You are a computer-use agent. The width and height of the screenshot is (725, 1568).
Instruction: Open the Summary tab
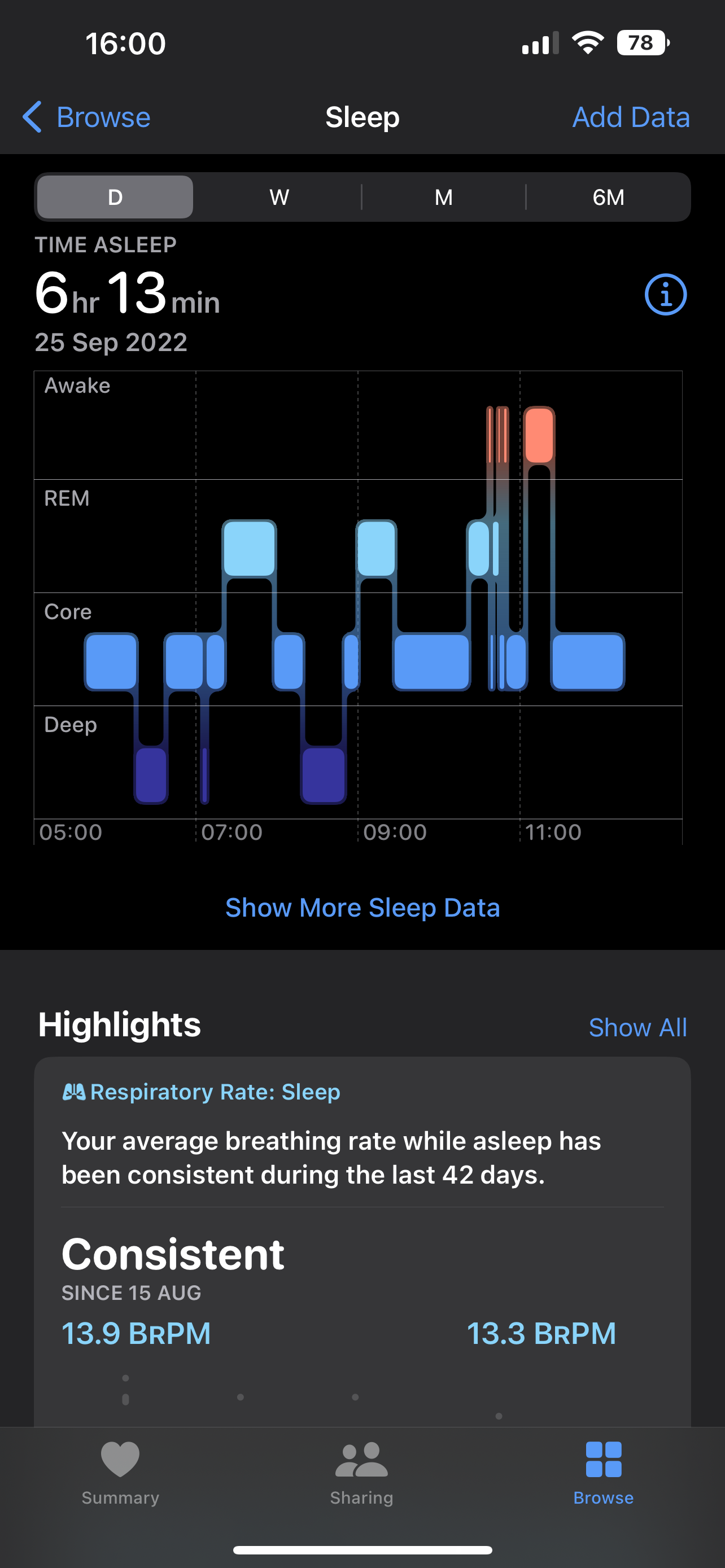tap(120, 1472)
